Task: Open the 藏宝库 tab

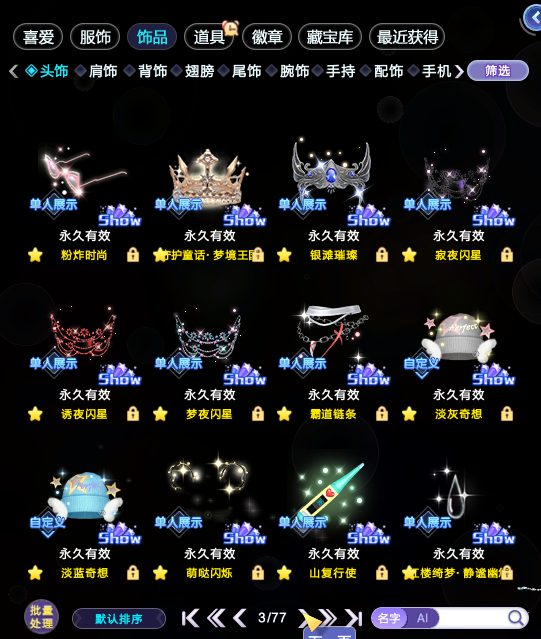Action: (330, 37)
